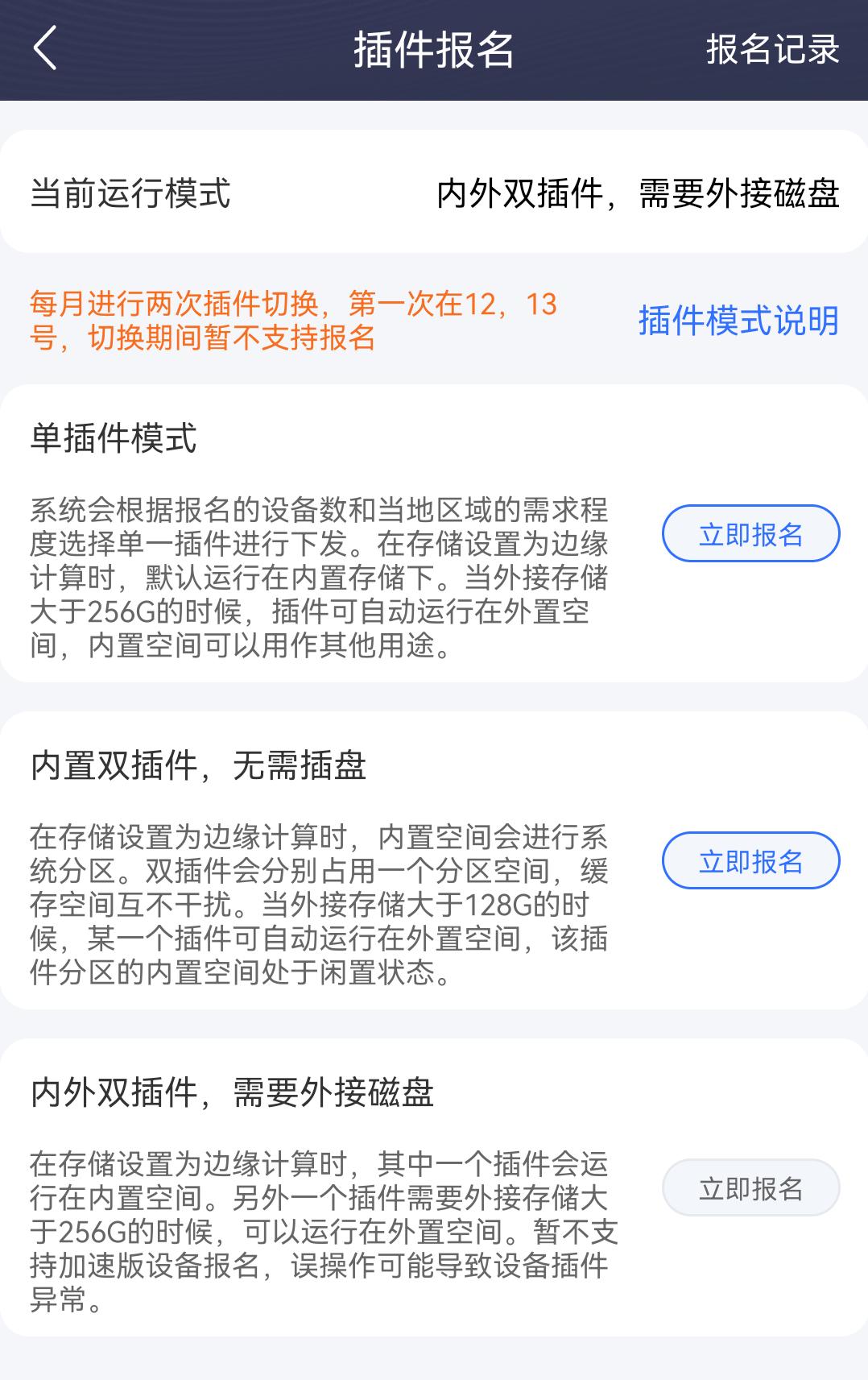Tap the gray 立即报名 for 内外双插件
868x1380 pixels.
coord(750,1187)
